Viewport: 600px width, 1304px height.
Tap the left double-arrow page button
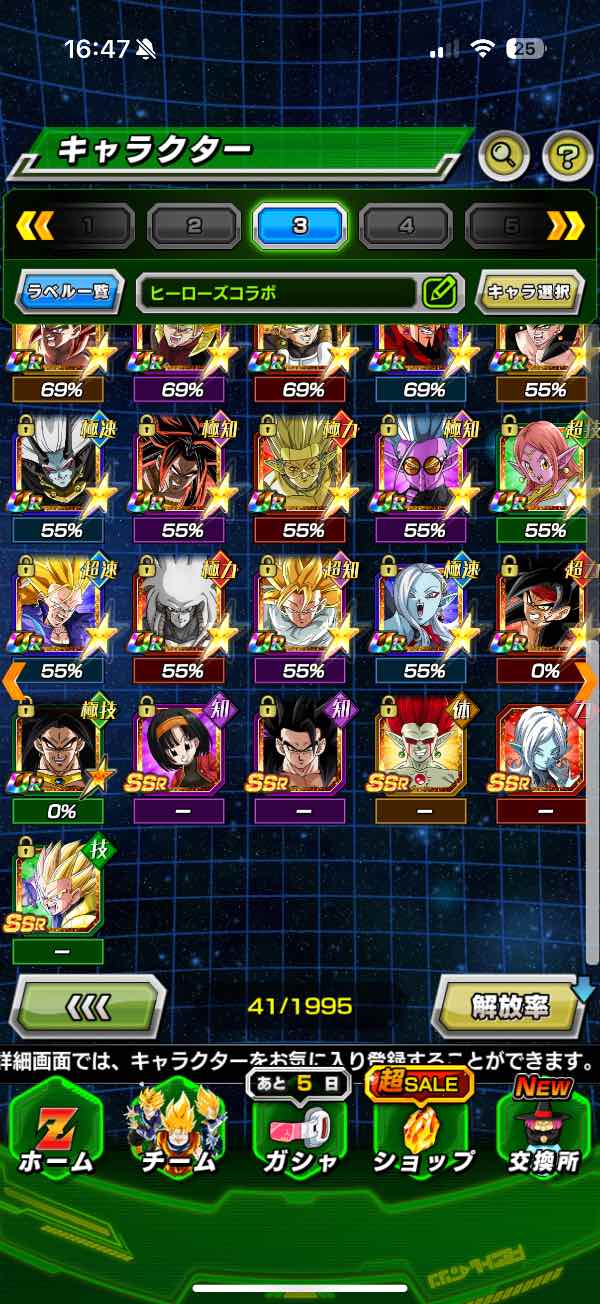pos(33,226)
